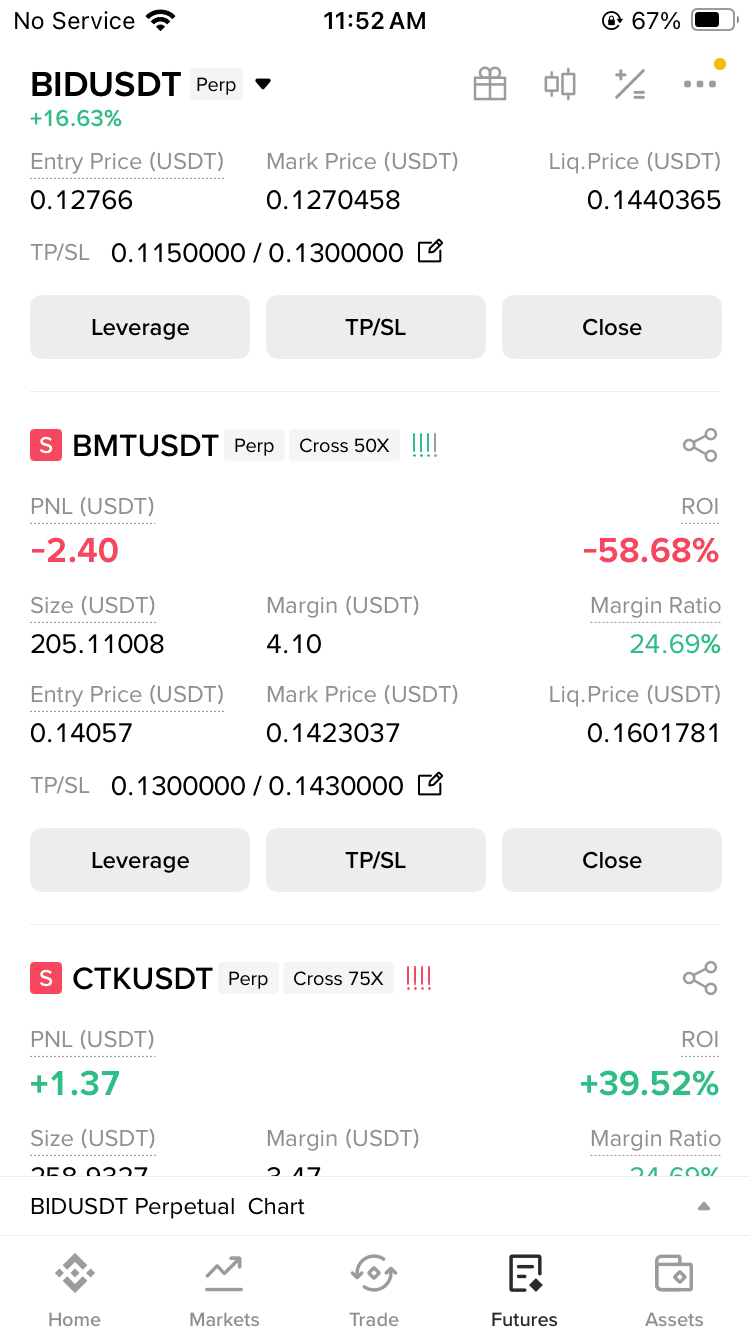Go to the Home tab
The width and height of the screenshot is (750, 1334).
point(75,1289)
